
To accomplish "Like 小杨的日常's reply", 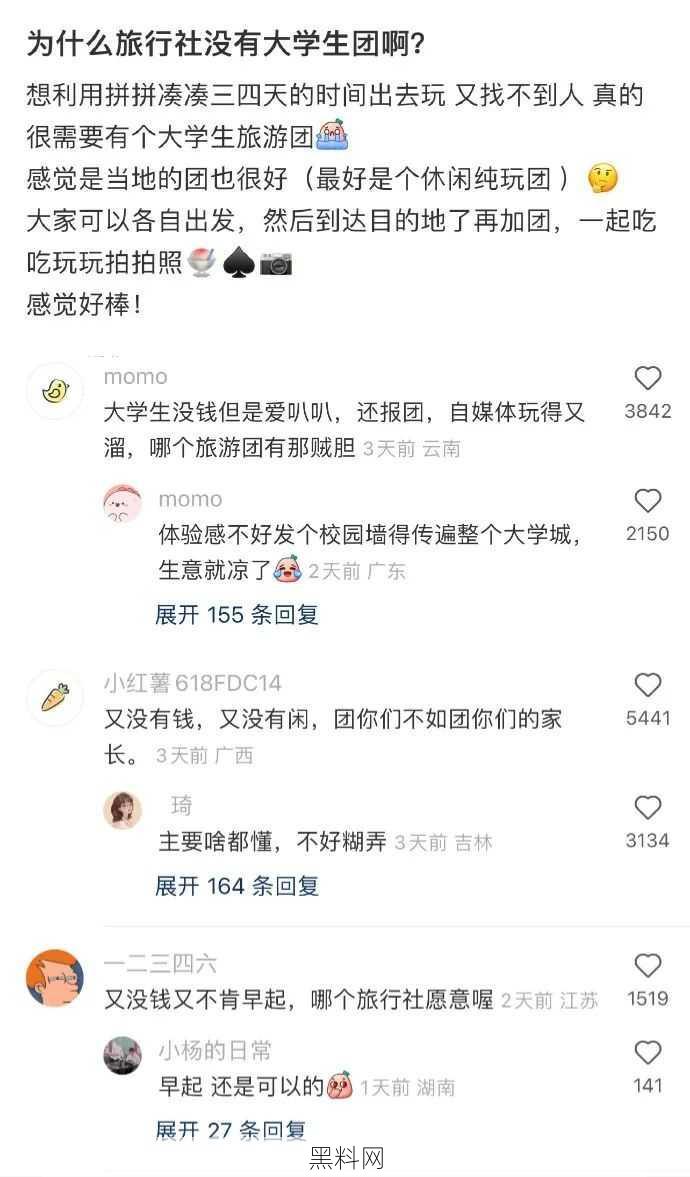I will pyautogui.click(x=648, y=1052).
